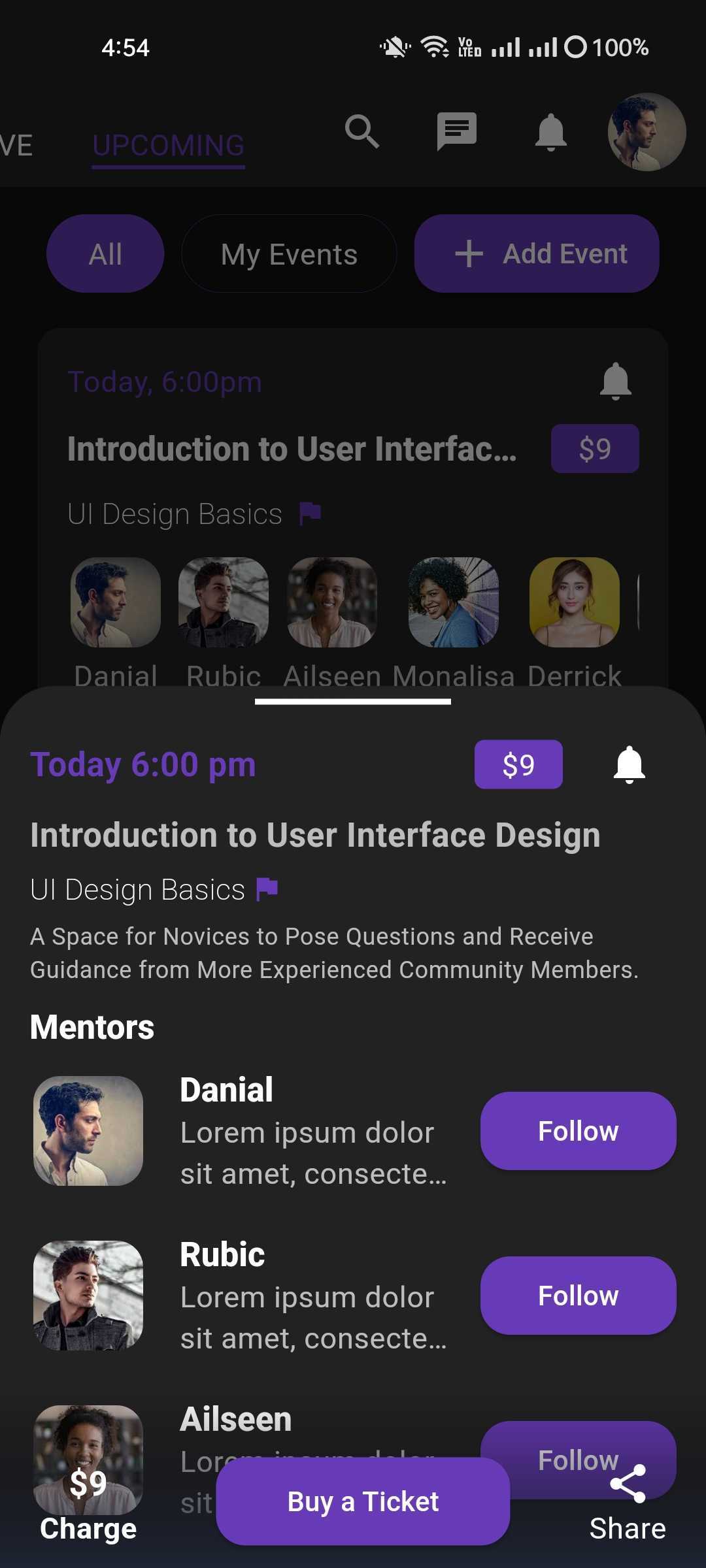Follow mentor Danial
The height and width of the screenshot is (1568, 706).
coord(578,1131)
